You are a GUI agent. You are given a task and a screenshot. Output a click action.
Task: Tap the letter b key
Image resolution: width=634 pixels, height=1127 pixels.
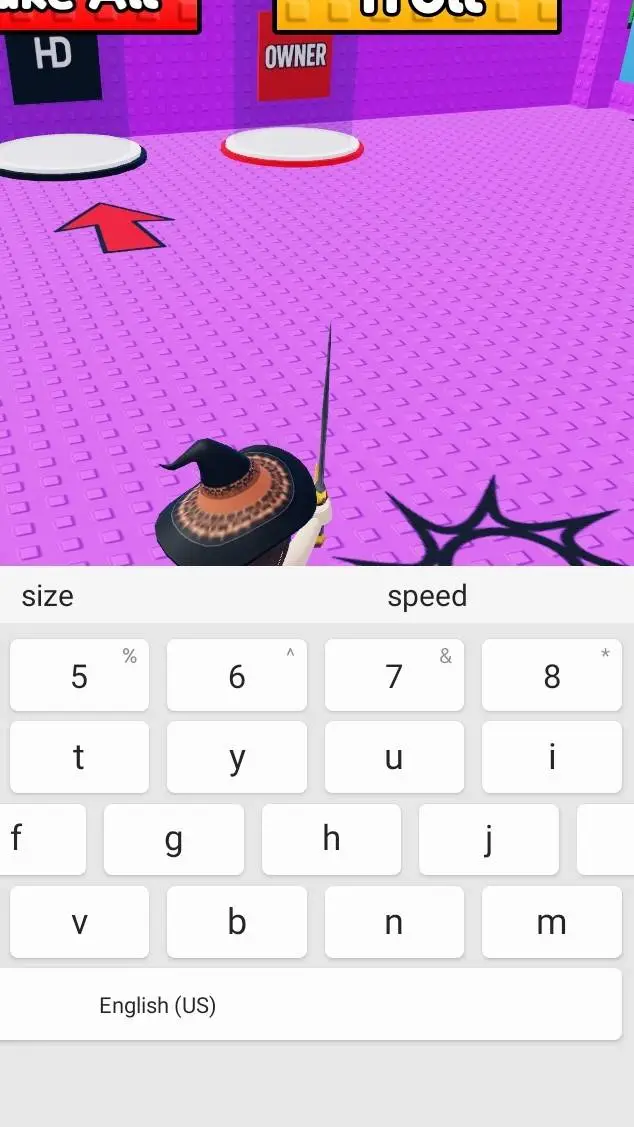click(236, 921)
